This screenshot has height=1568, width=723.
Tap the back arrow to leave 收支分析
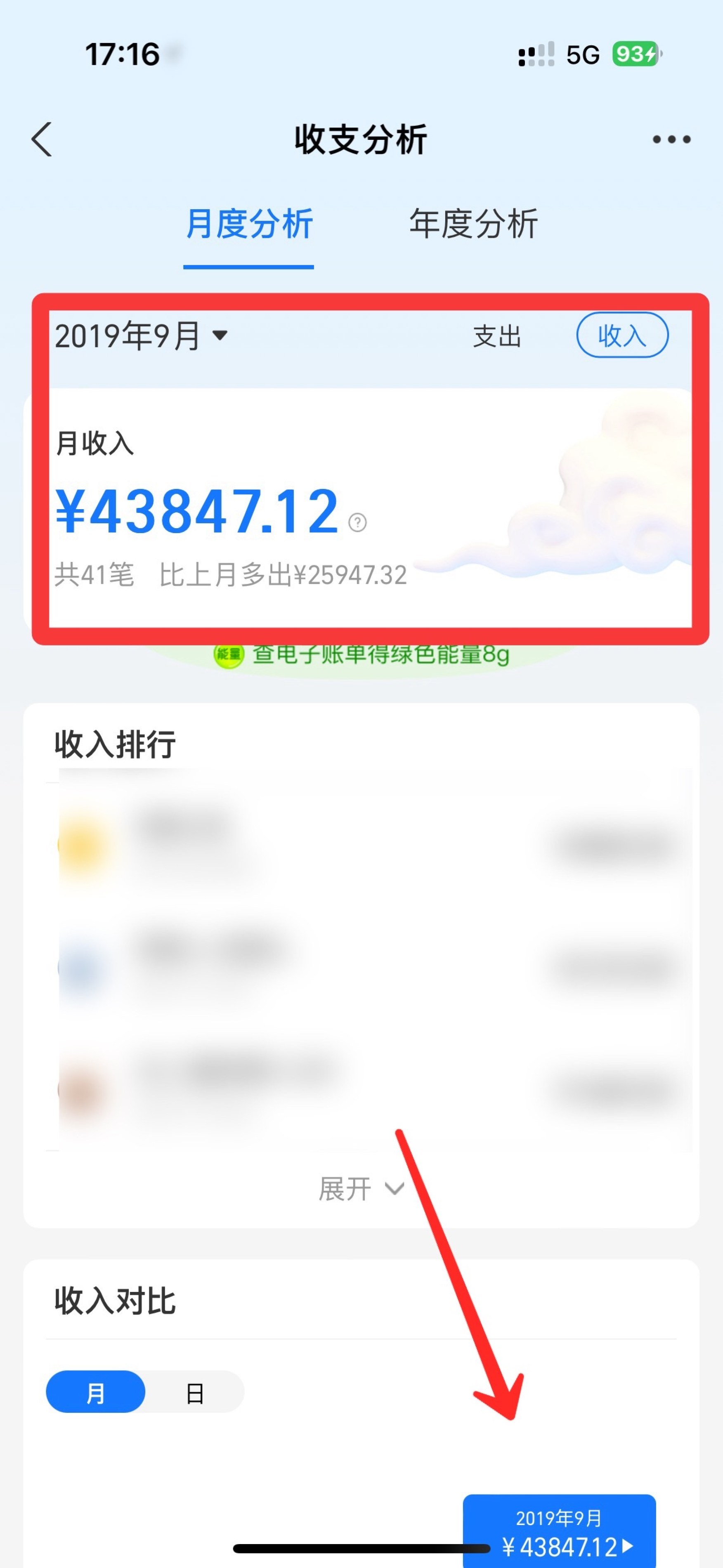pos(41,139)
